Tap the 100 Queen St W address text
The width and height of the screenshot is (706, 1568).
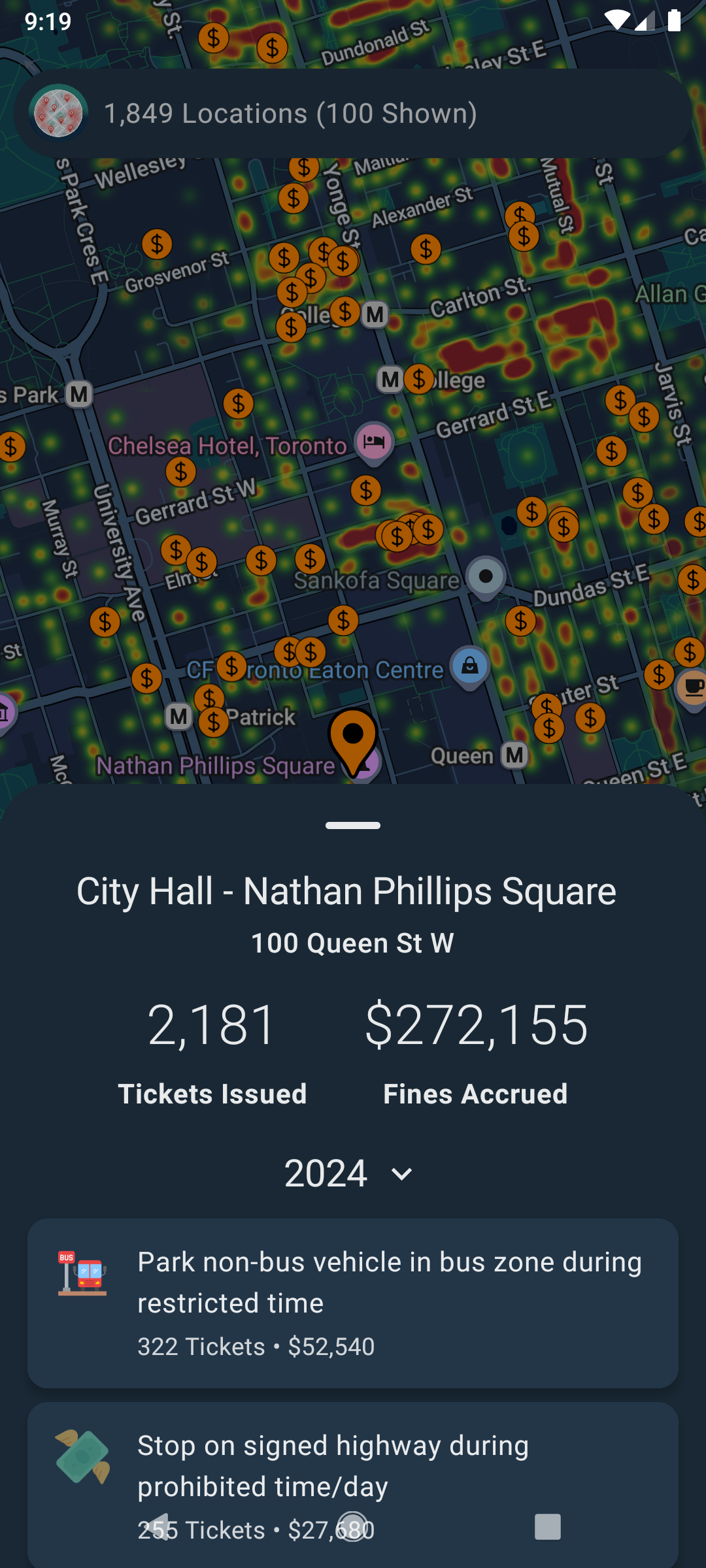pos(353,942)
